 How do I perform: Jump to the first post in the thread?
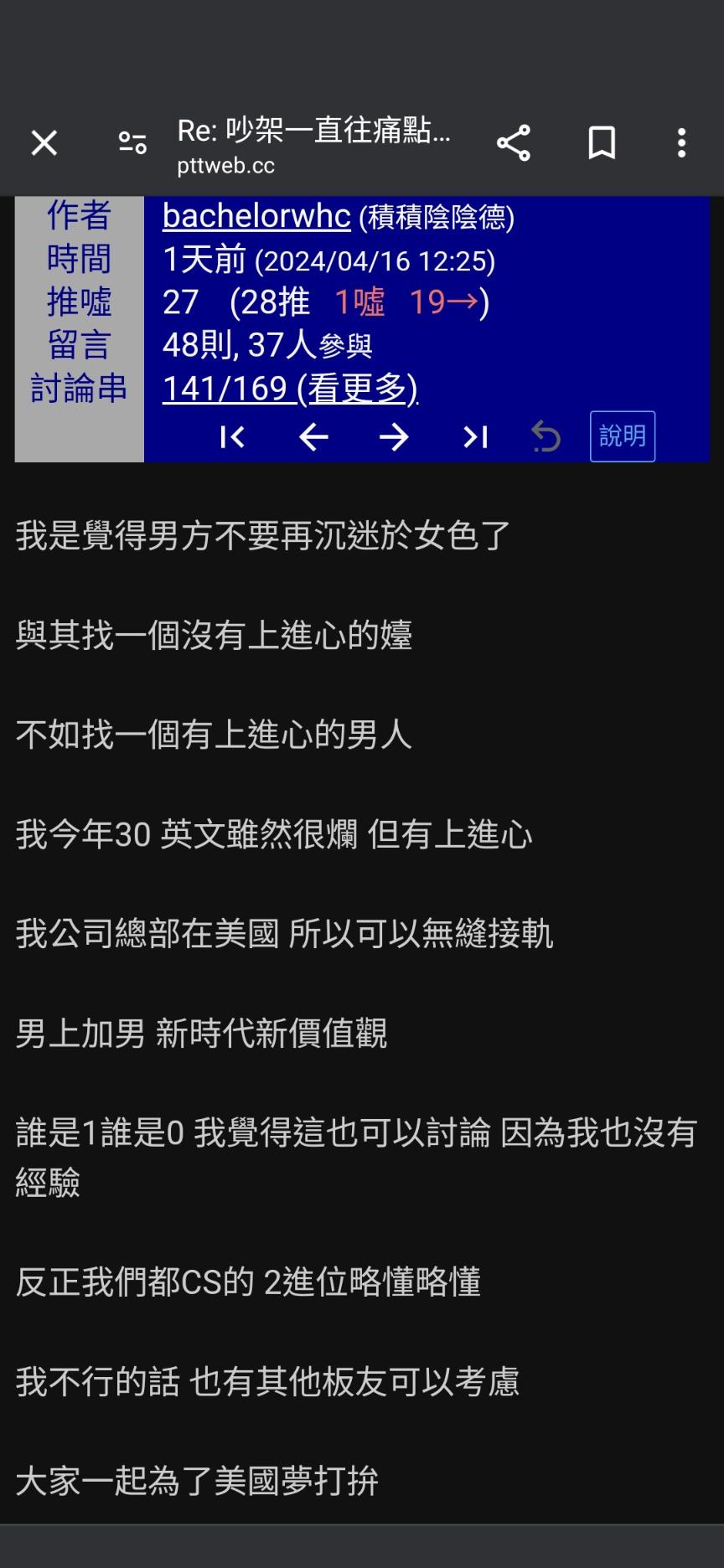click(232, 436)
